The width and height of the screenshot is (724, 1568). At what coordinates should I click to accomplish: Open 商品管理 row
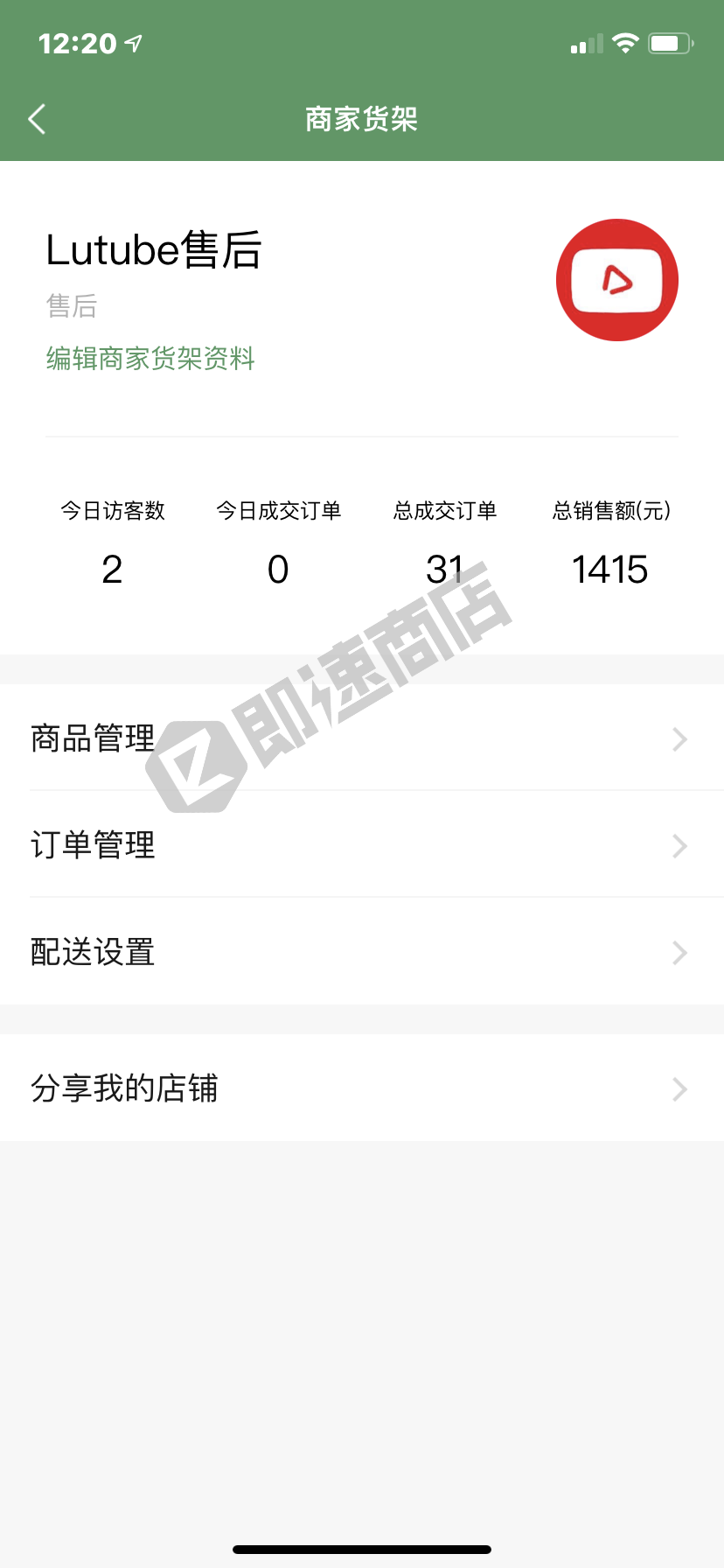(x=362, y=738)
